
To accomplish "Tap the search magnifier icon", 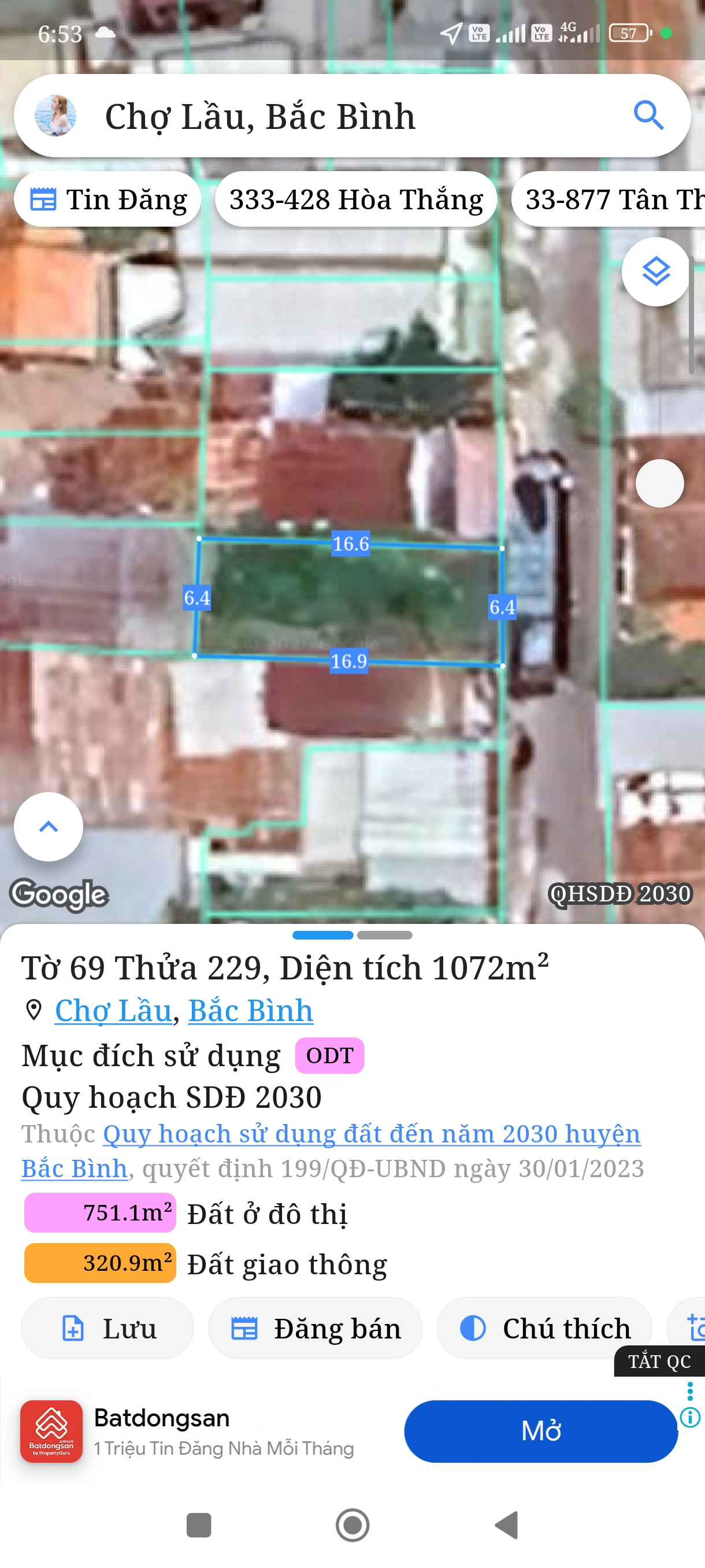I will click(x=648, y=116).
